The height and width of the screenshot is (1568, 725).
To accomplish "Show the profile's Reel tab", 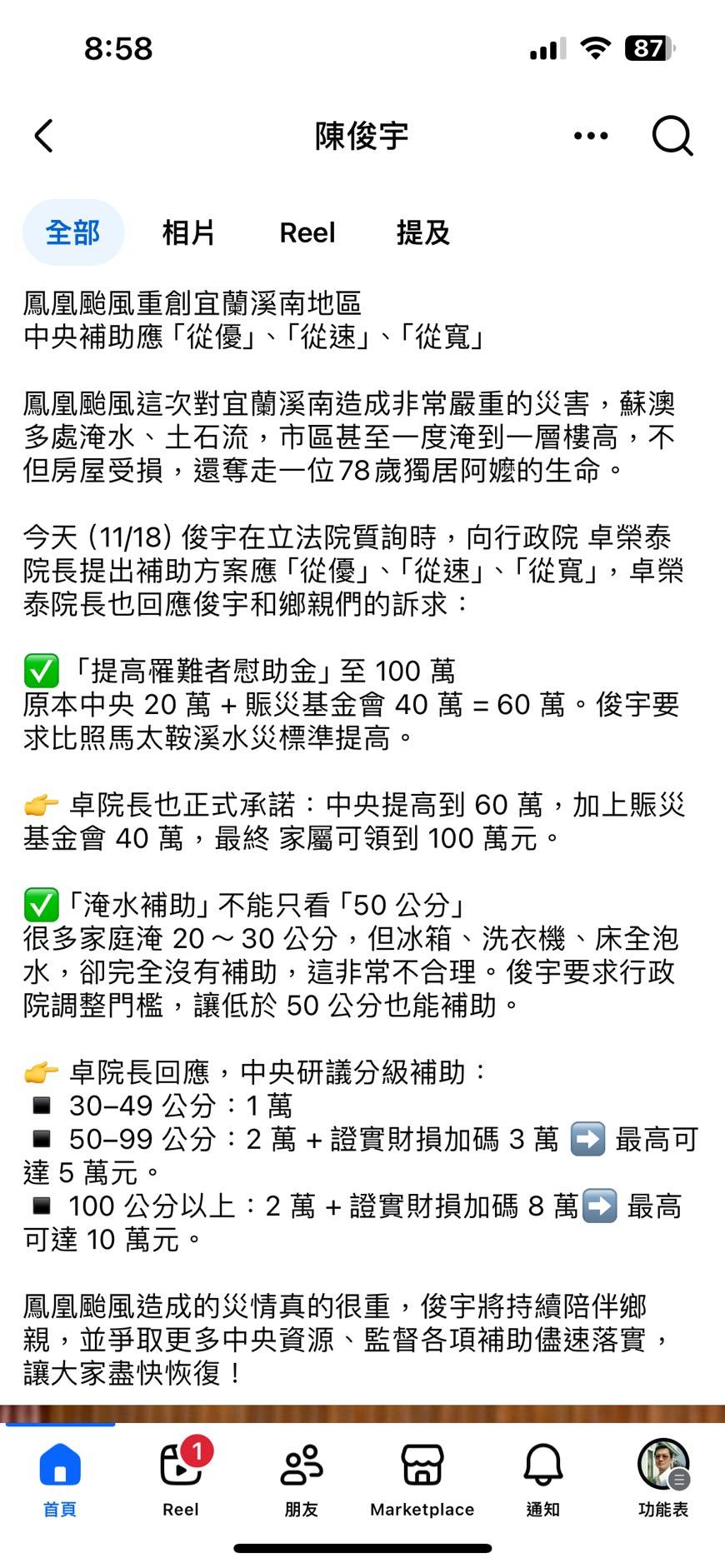I will (307, 232).
